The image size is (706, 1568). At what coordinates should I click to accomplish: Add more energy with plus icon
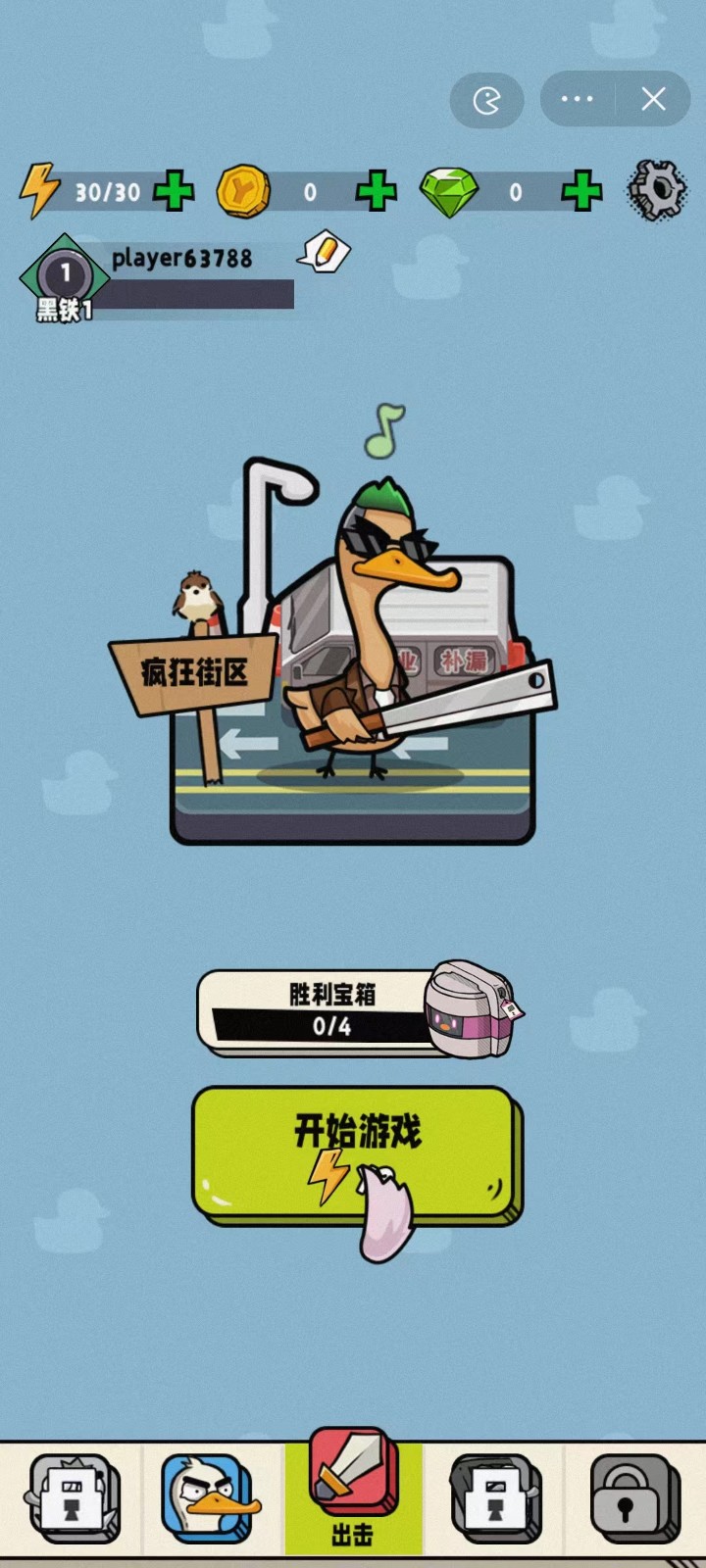pos(175,191)
